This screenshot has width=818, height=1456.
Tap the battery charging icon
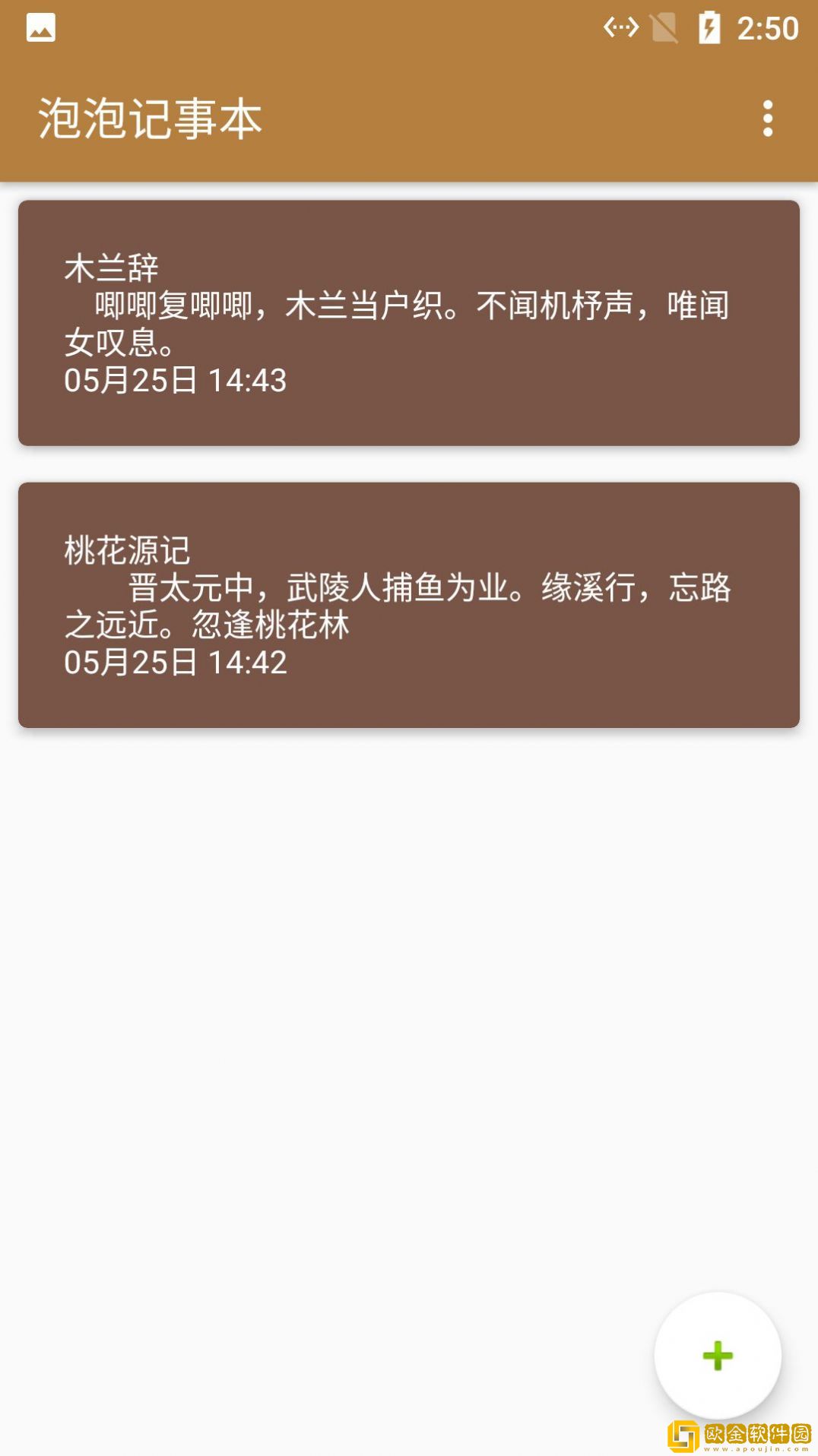(x=709, y=27)
